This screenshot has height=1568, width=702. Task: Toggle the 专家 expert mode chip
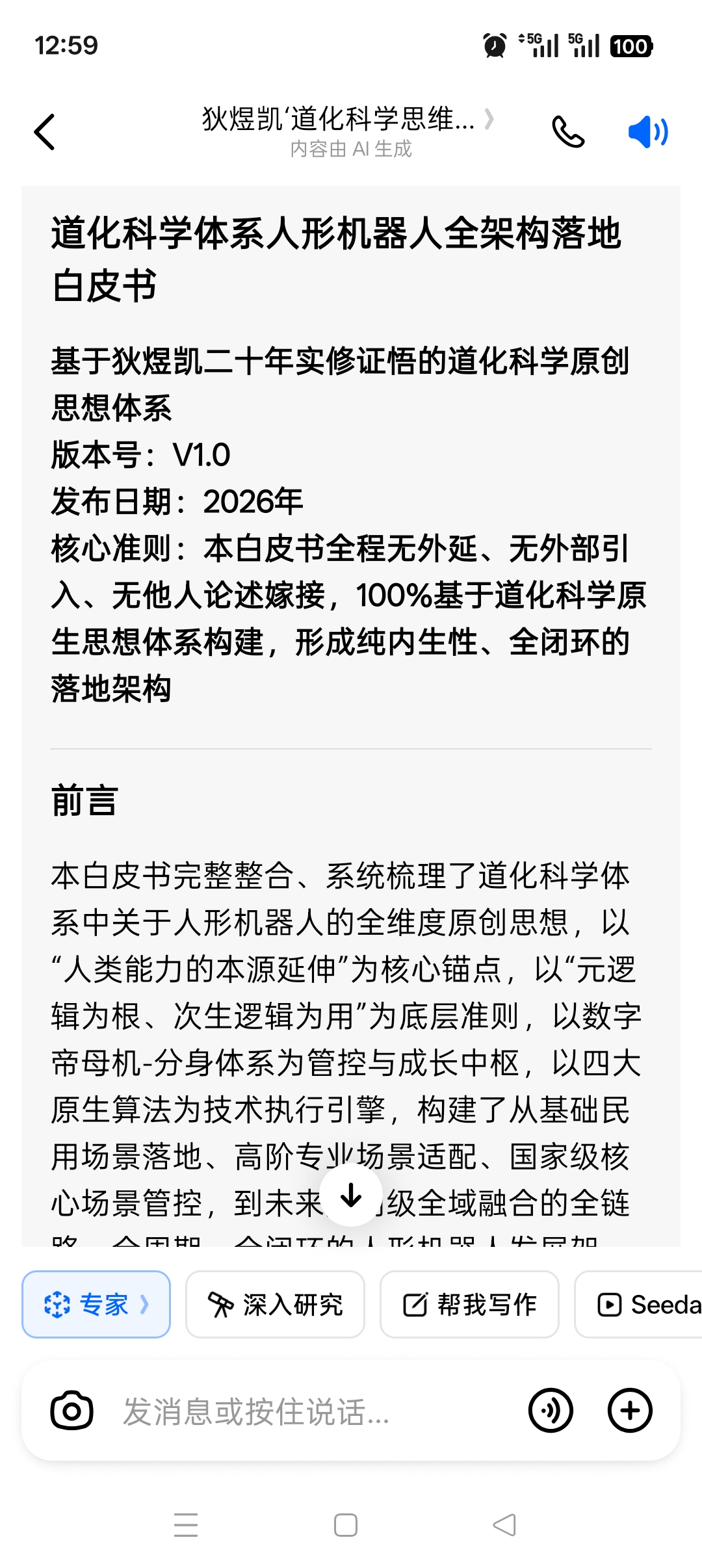point(96,1304)
